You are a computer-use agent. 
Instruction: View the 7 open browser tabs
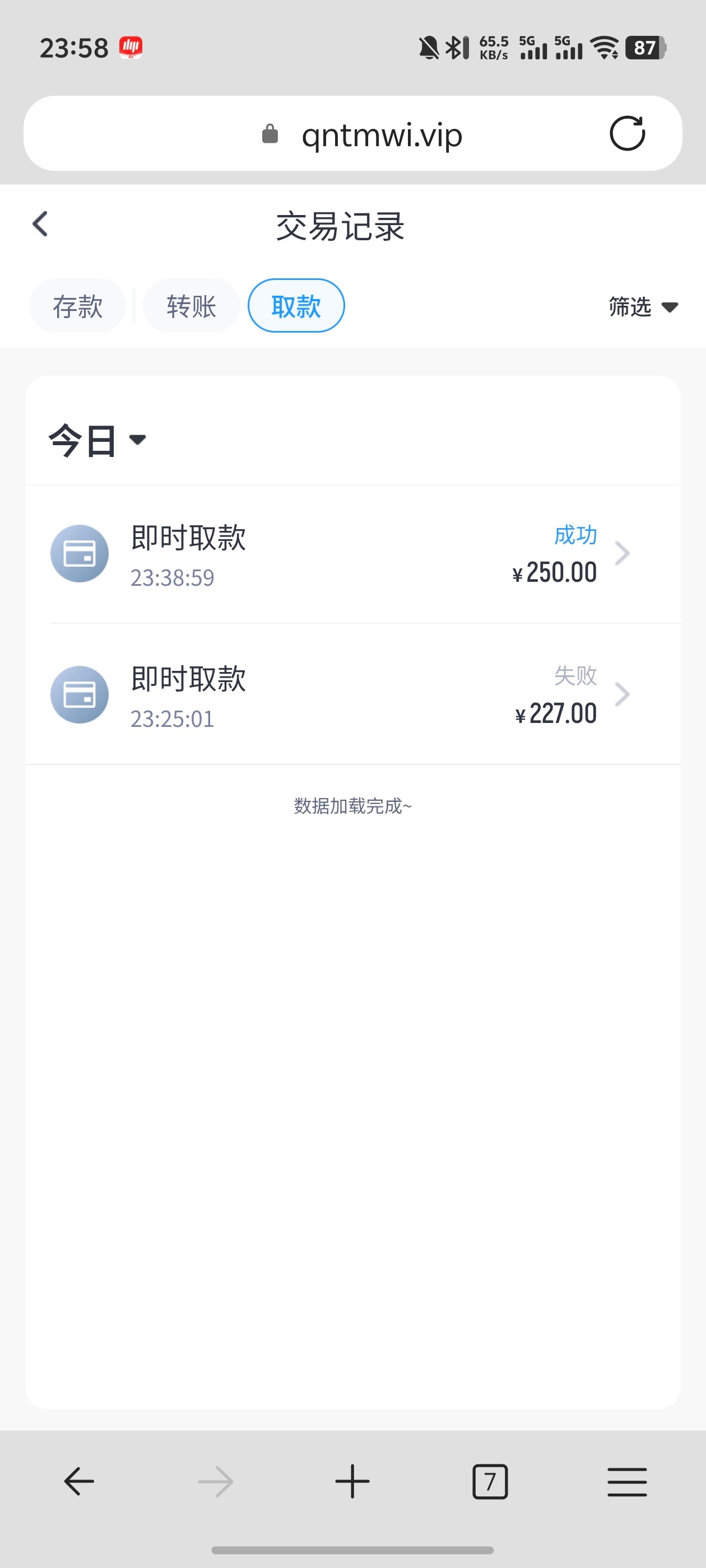[x=490, y=1481]
